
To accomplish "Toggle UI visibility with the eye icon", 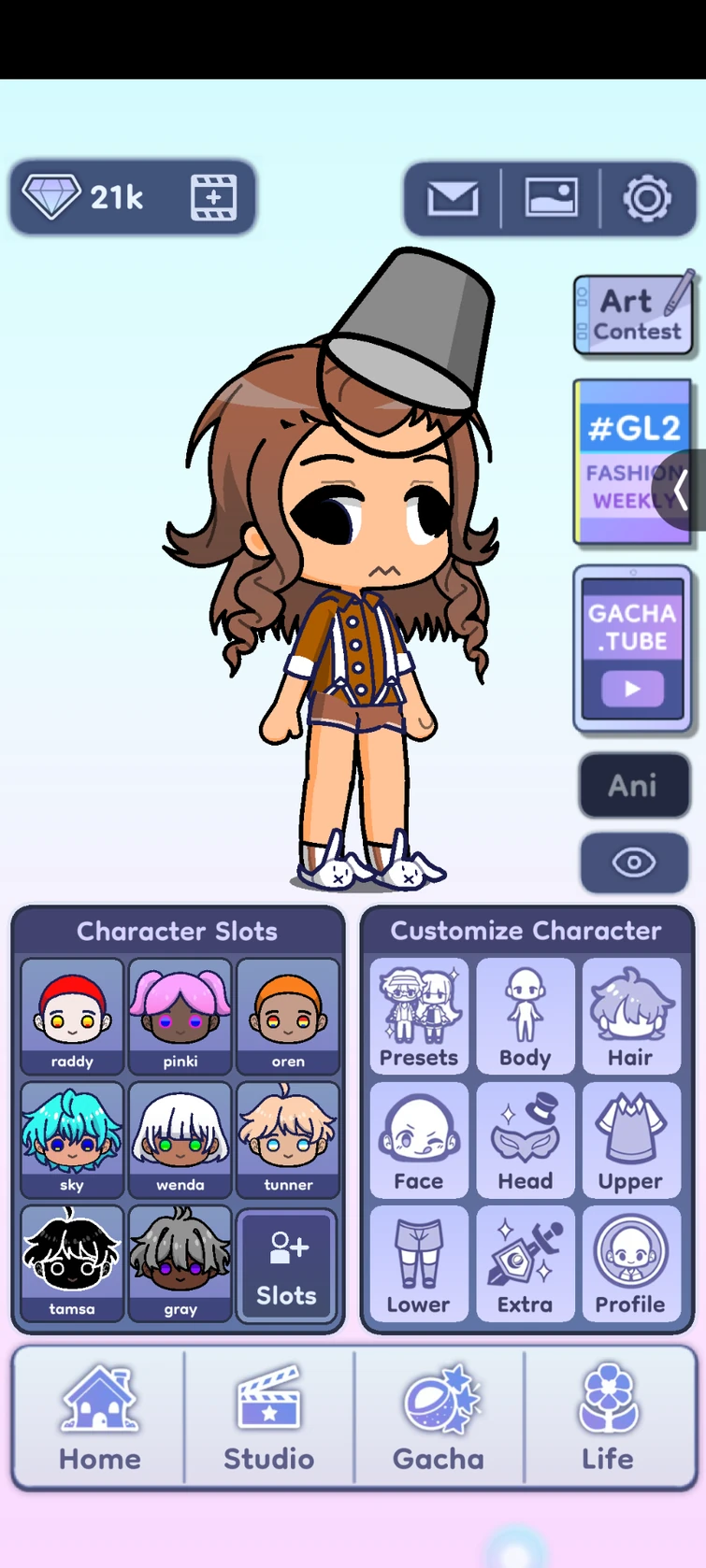I will tap(634, 862).
